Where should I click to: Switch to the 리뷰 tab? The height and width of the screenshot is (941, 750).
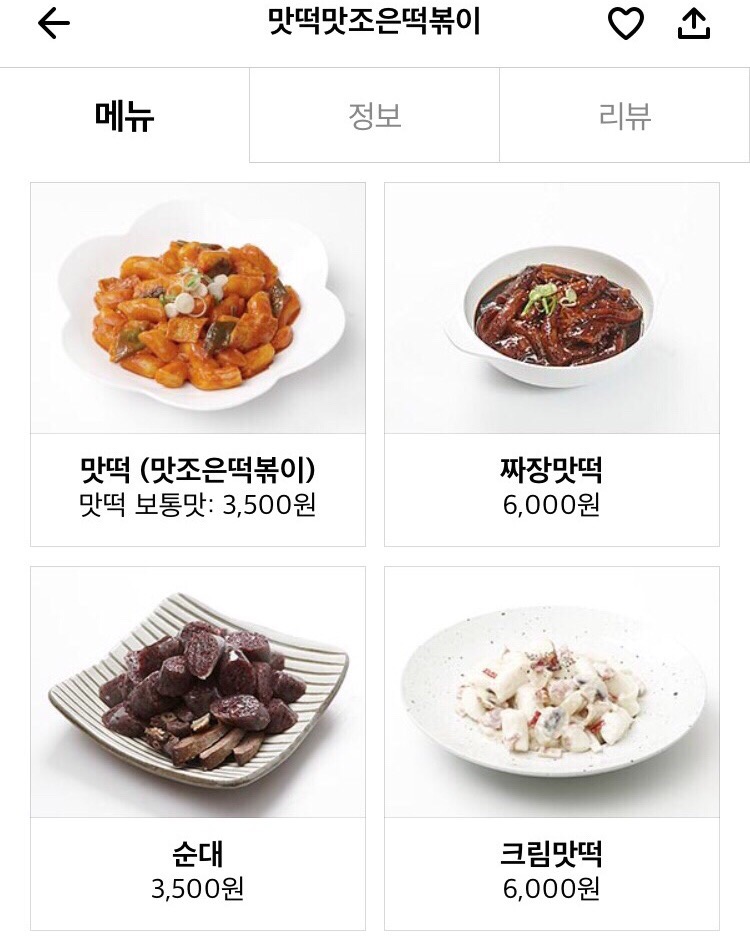point(624,116)
